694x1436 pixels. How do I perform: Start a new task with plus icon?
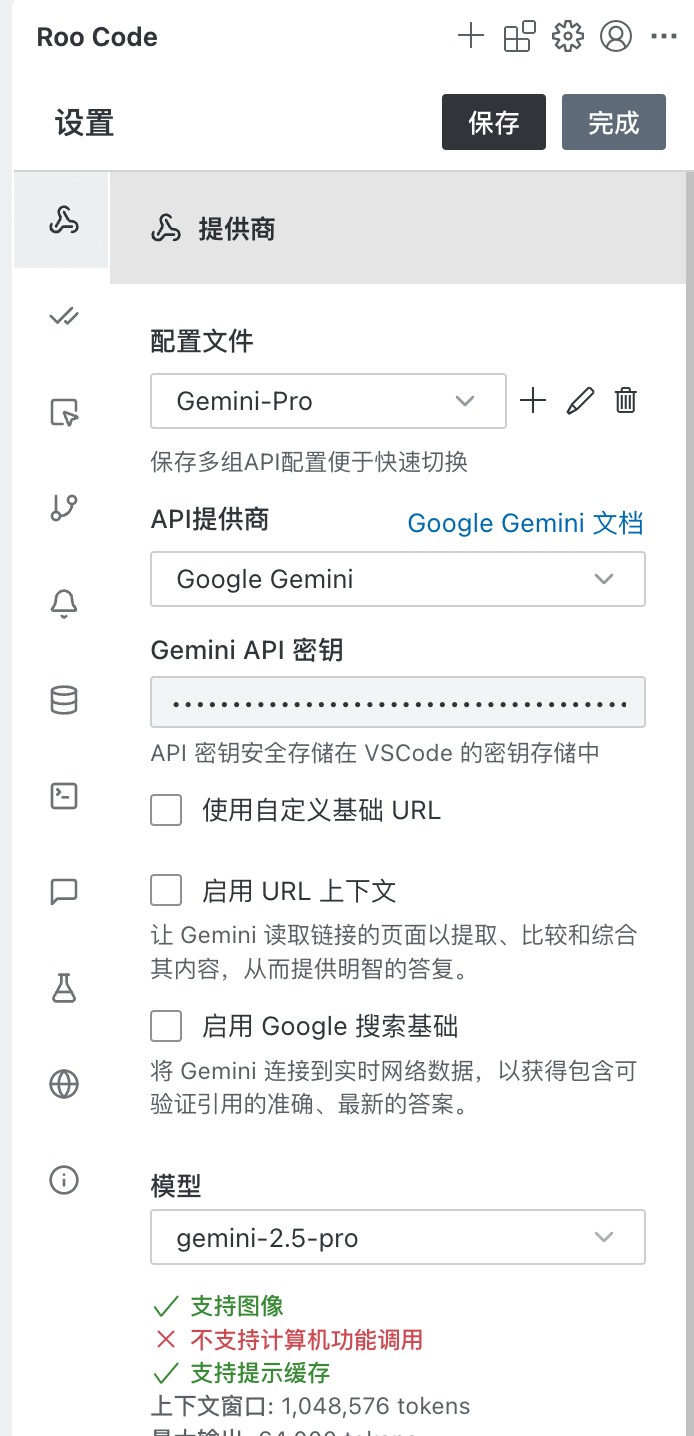(x=470, y=37)
